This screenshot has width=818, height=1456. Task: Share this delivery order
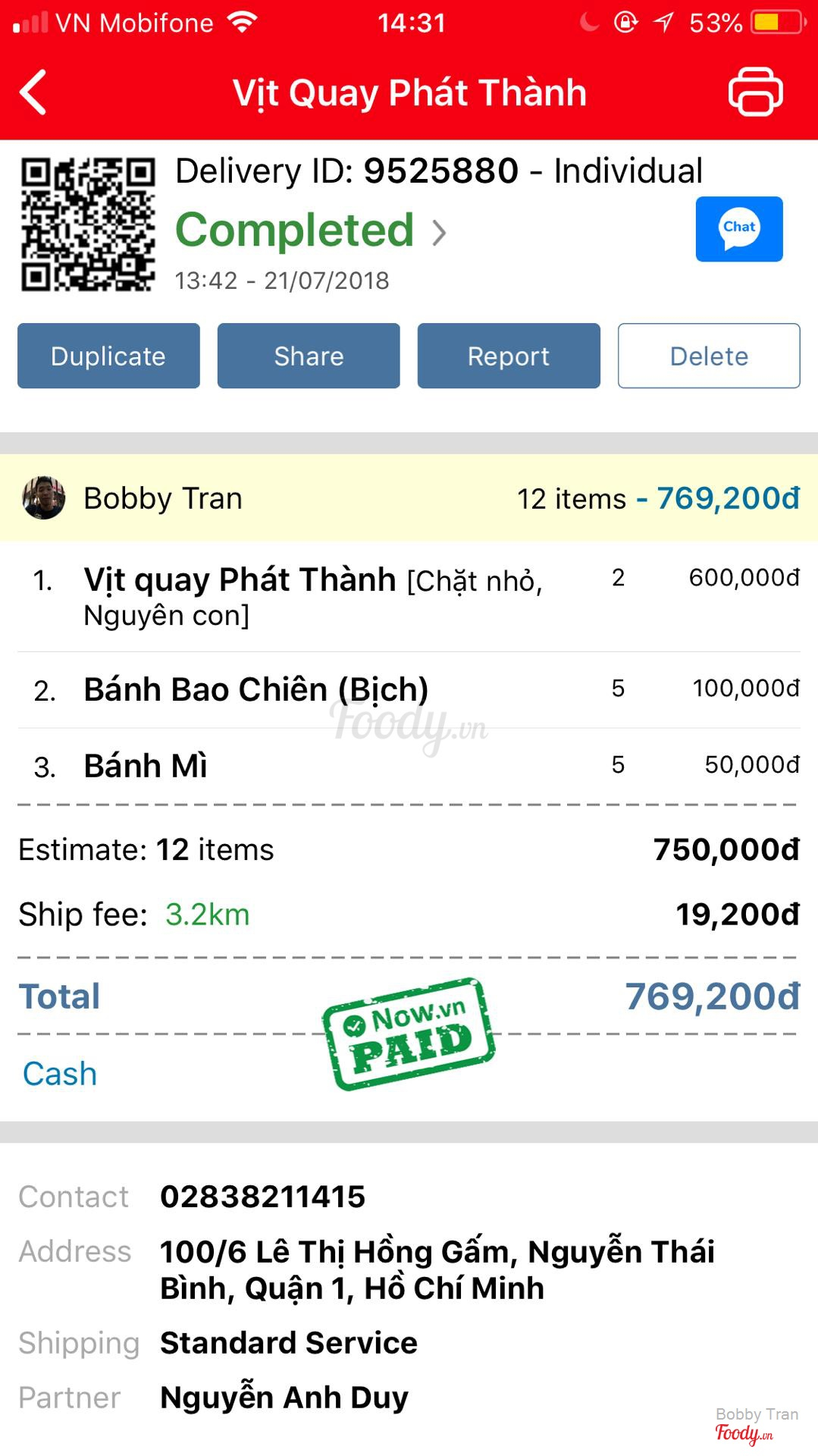coord(309,356)
